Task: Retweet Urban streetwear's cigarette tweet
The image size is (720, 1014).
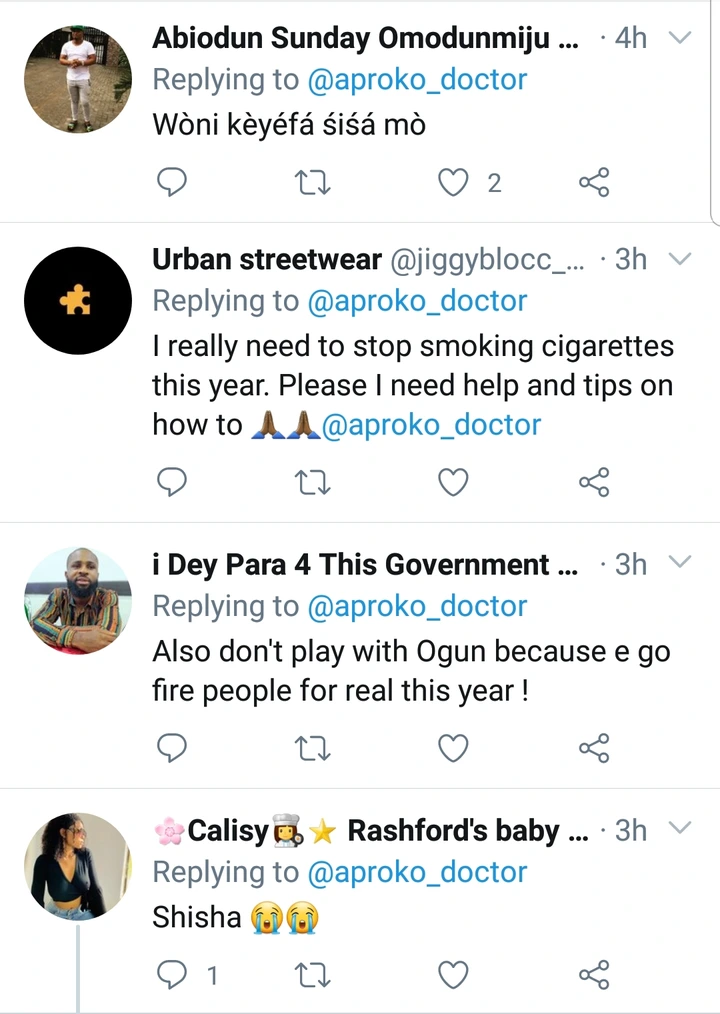Action: [314, 482]
